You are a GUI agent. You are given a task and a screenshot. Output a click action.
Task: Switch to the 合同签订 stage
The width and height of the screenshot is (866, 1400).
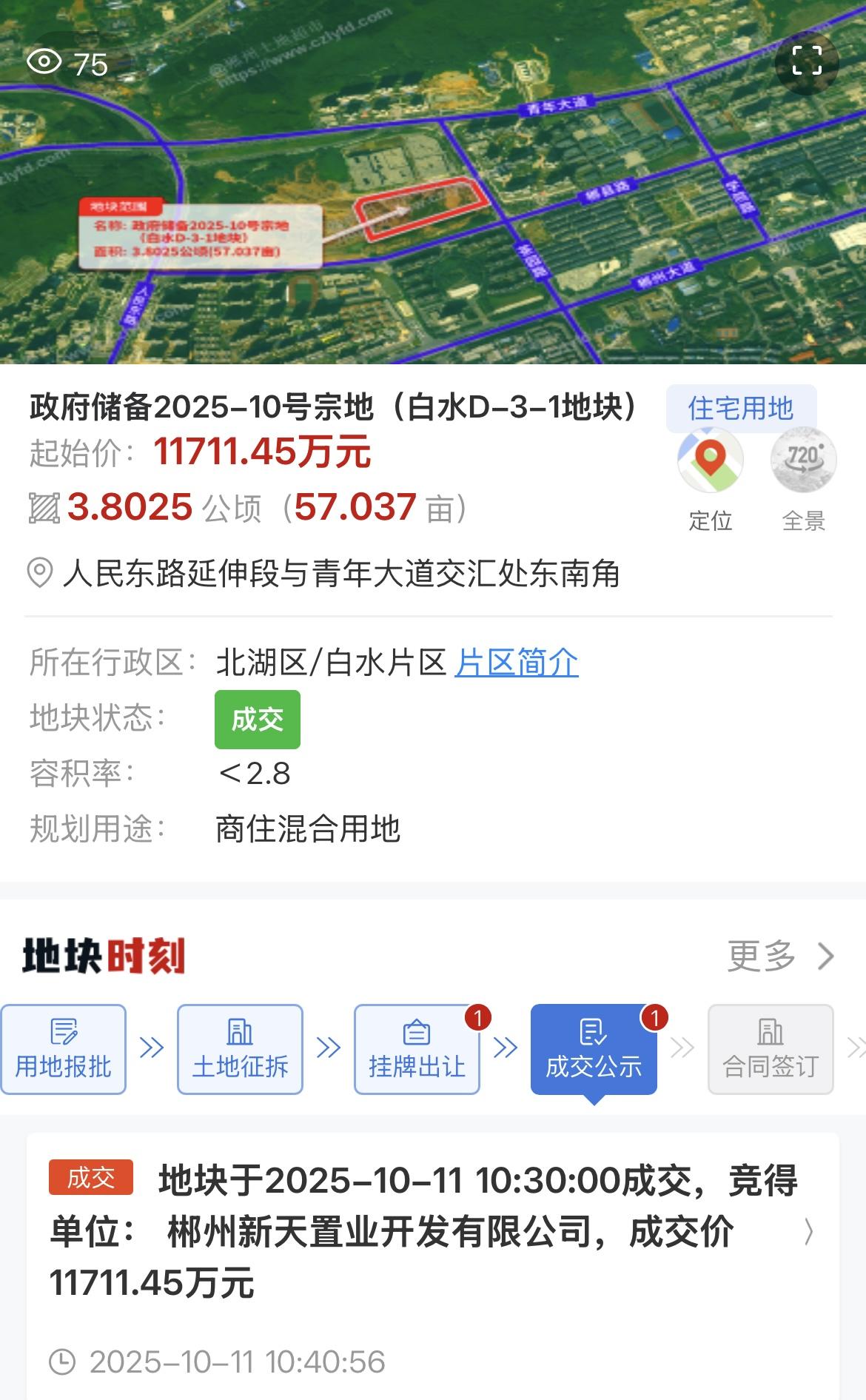click(x=771, y=1048)
